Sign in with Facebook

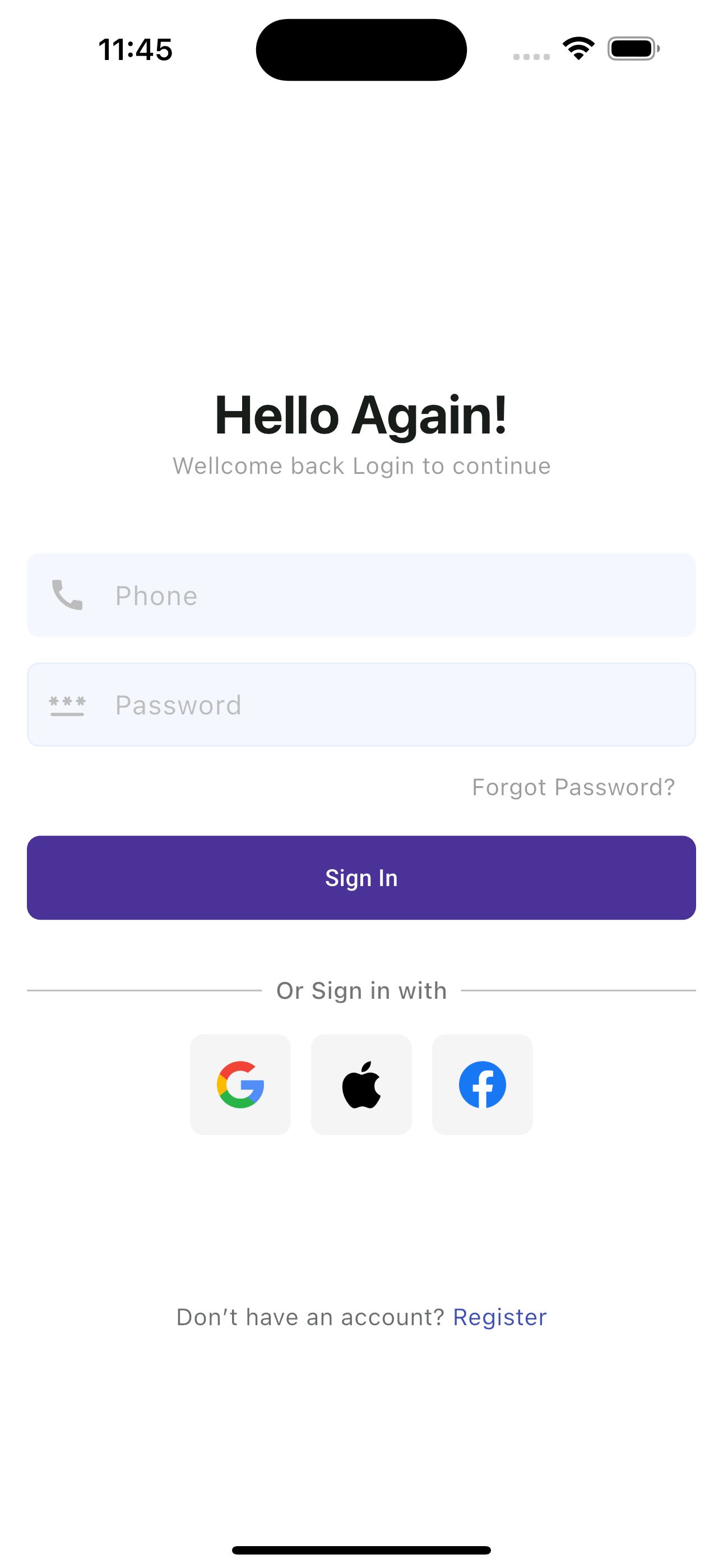(x=483, y=1085)
